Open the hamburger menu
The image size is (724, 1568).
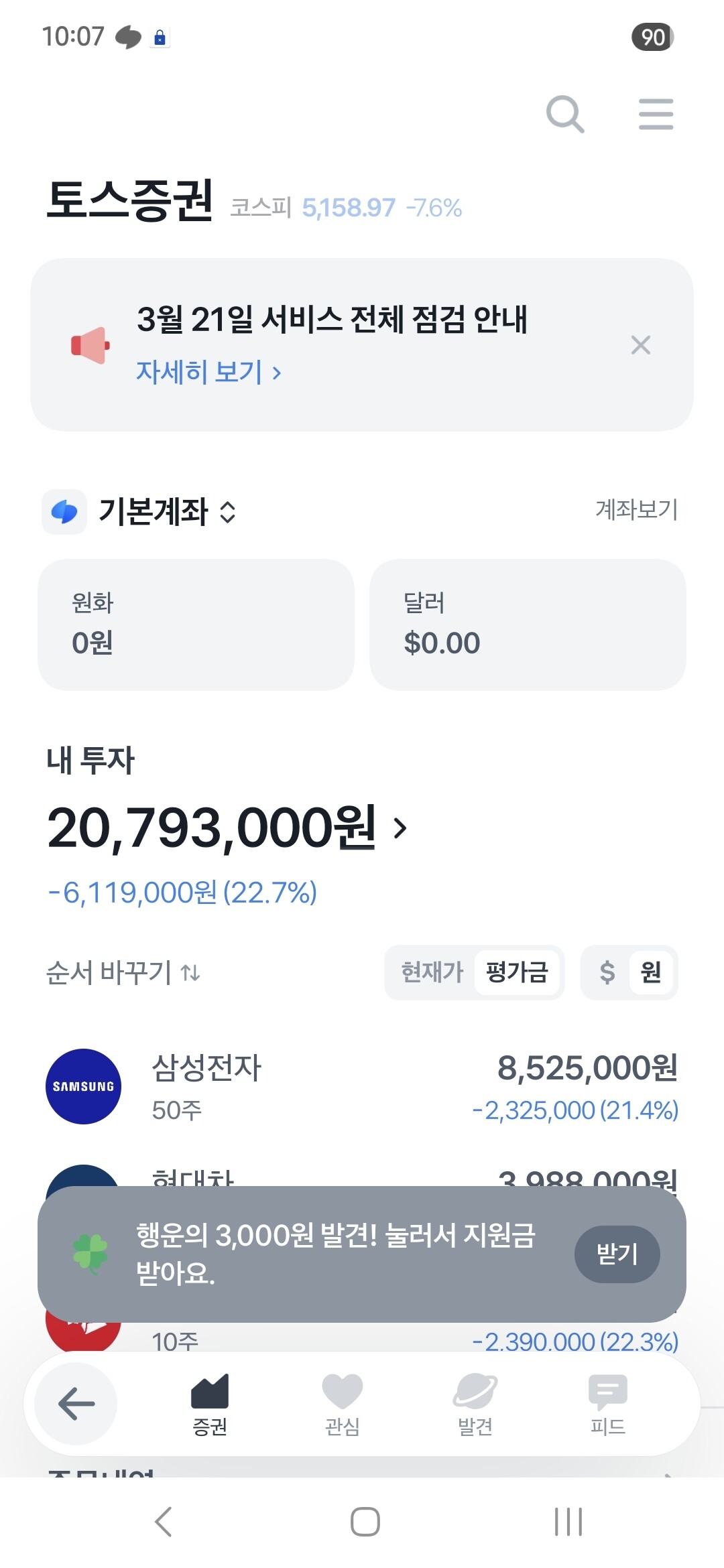(x=656, y=114)
